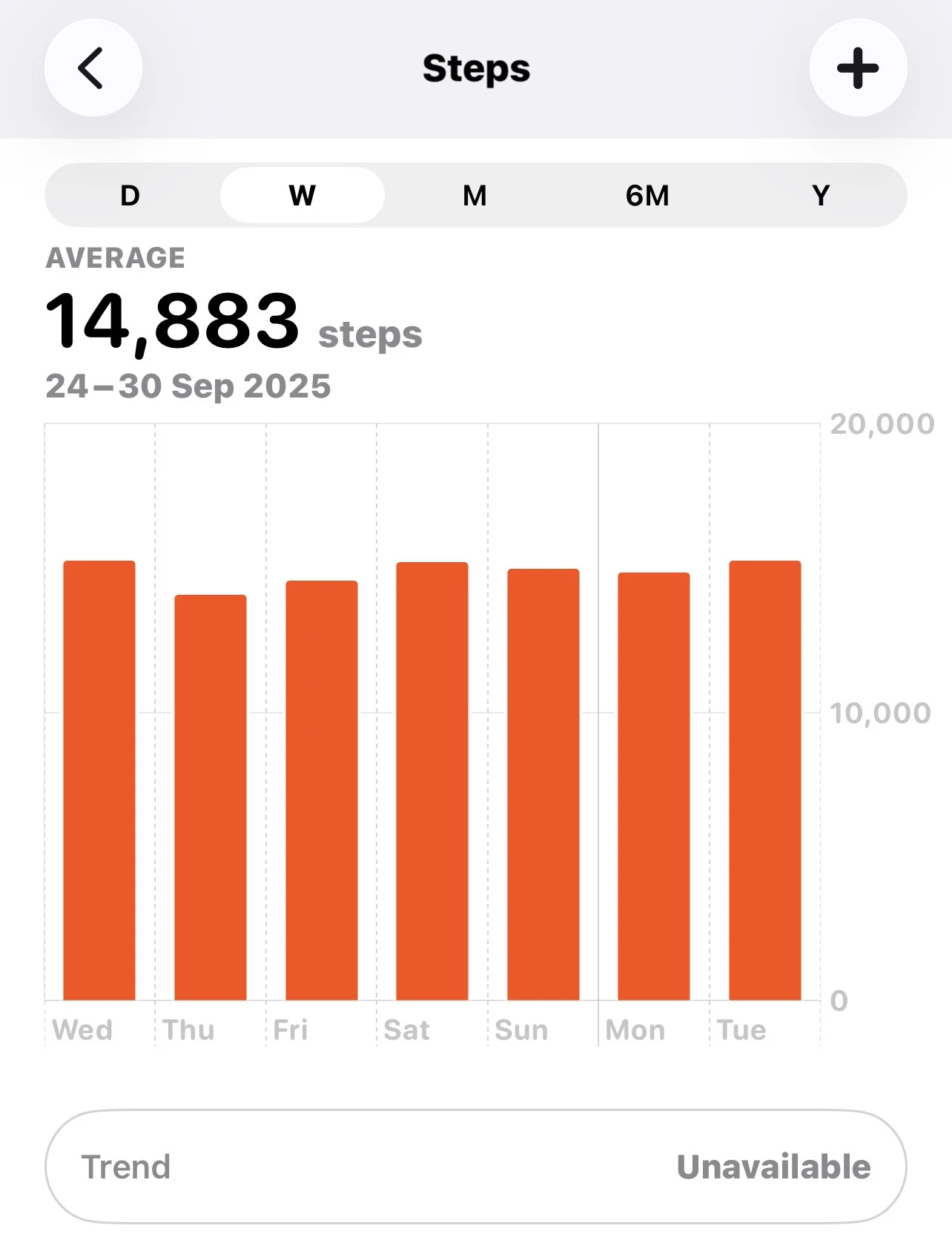This screenshot has width=952, height=1260.
Task: Tap the Thursday steps bar
Action: 211,797
